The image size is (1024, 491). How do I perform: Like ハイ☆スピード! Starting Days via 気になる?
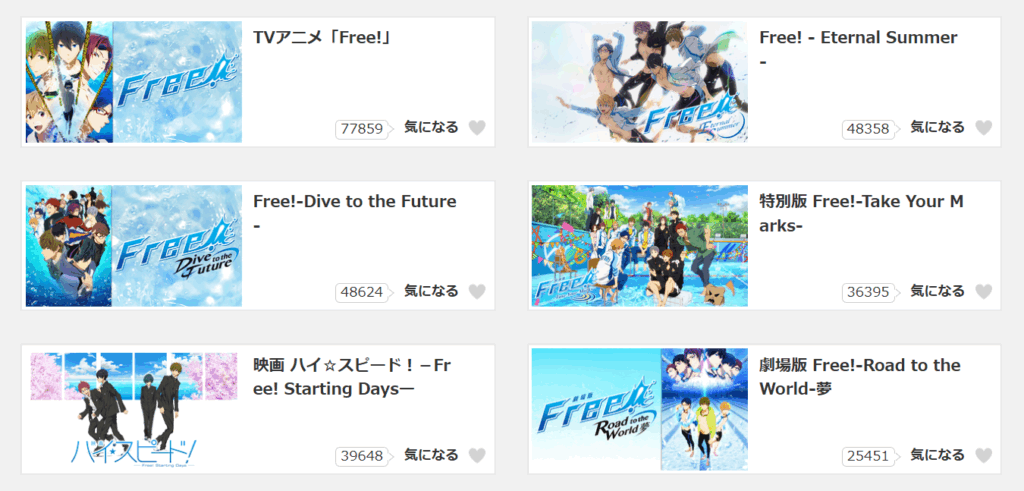tap(477, 456)
